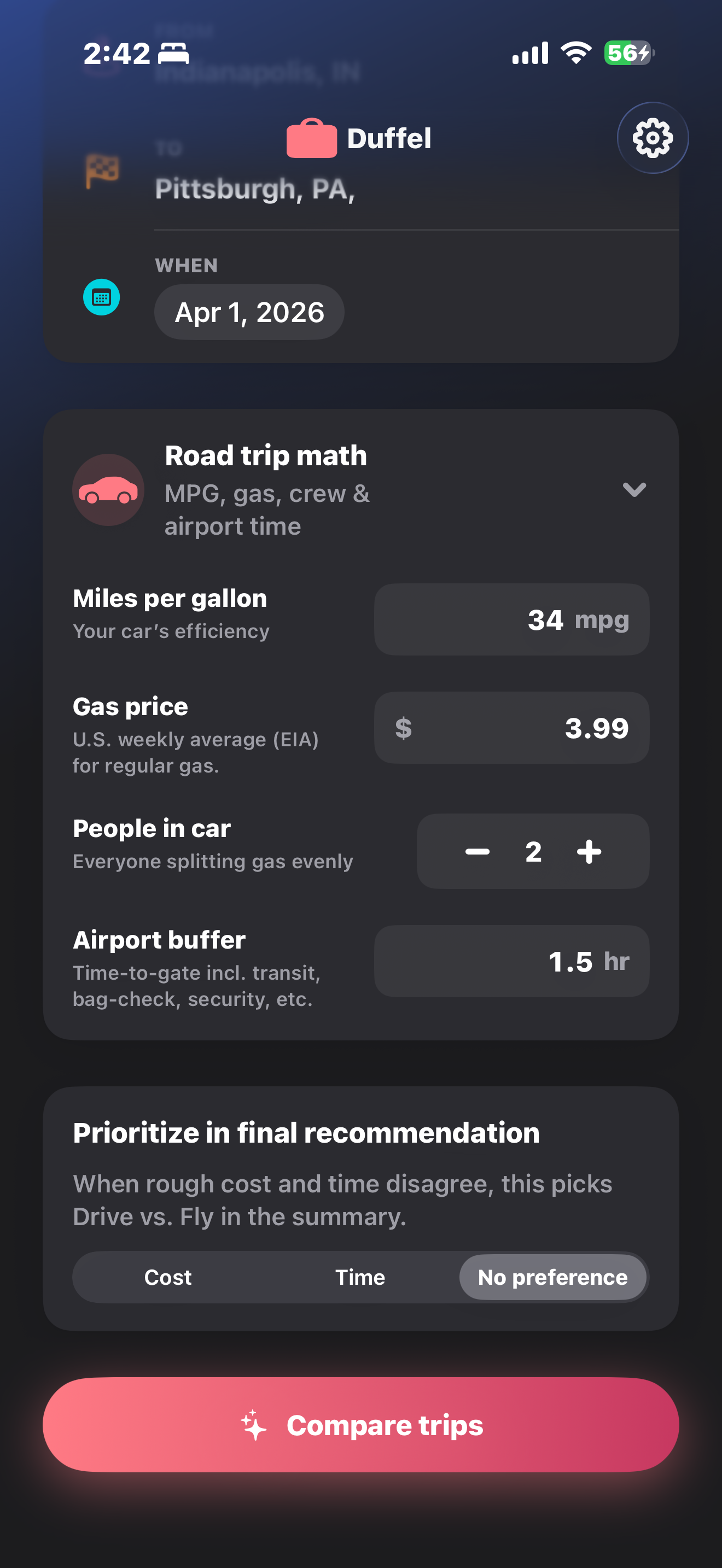The height and width of the screenshot is (1568, 722).
Task: Open settings with the gear icon
Action: coord(653,138)
